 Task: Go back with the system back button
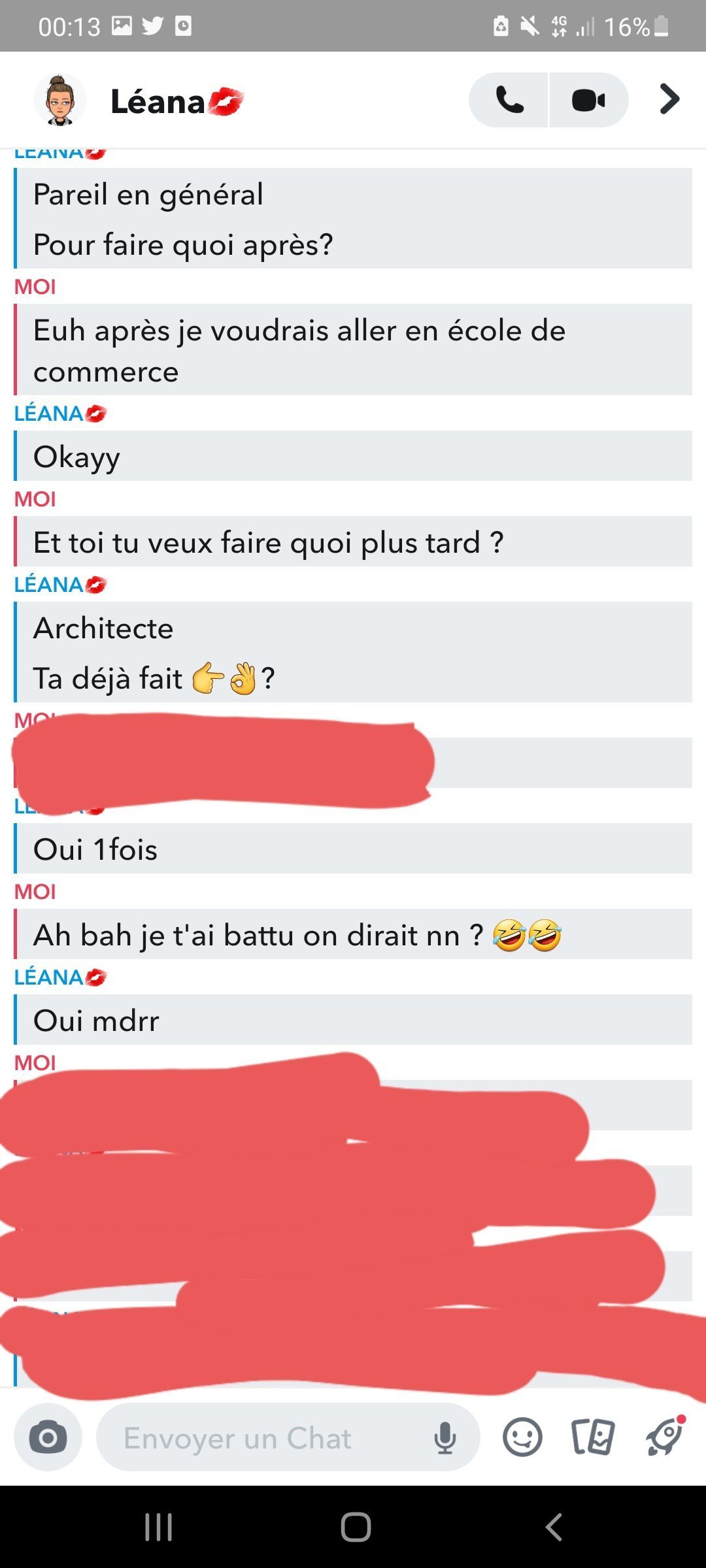(x=553, y=1527)
